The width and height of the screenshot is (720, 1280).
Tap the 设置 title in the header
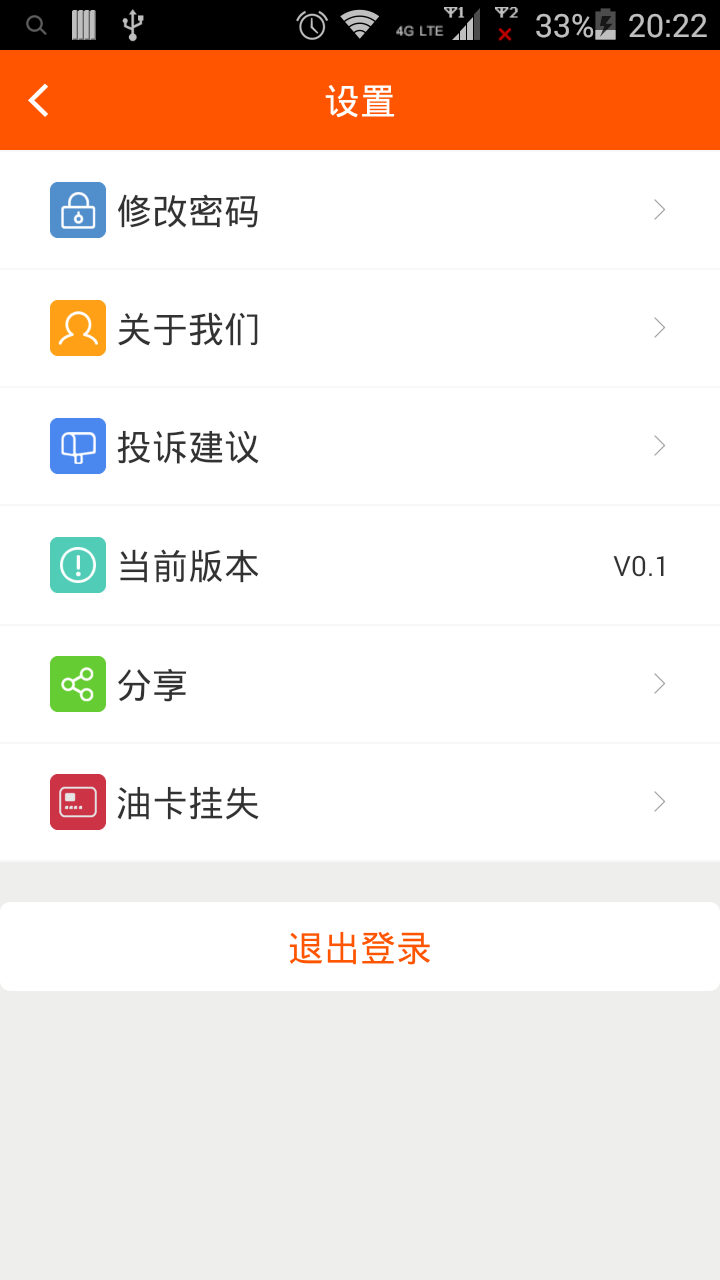point(360,100)
